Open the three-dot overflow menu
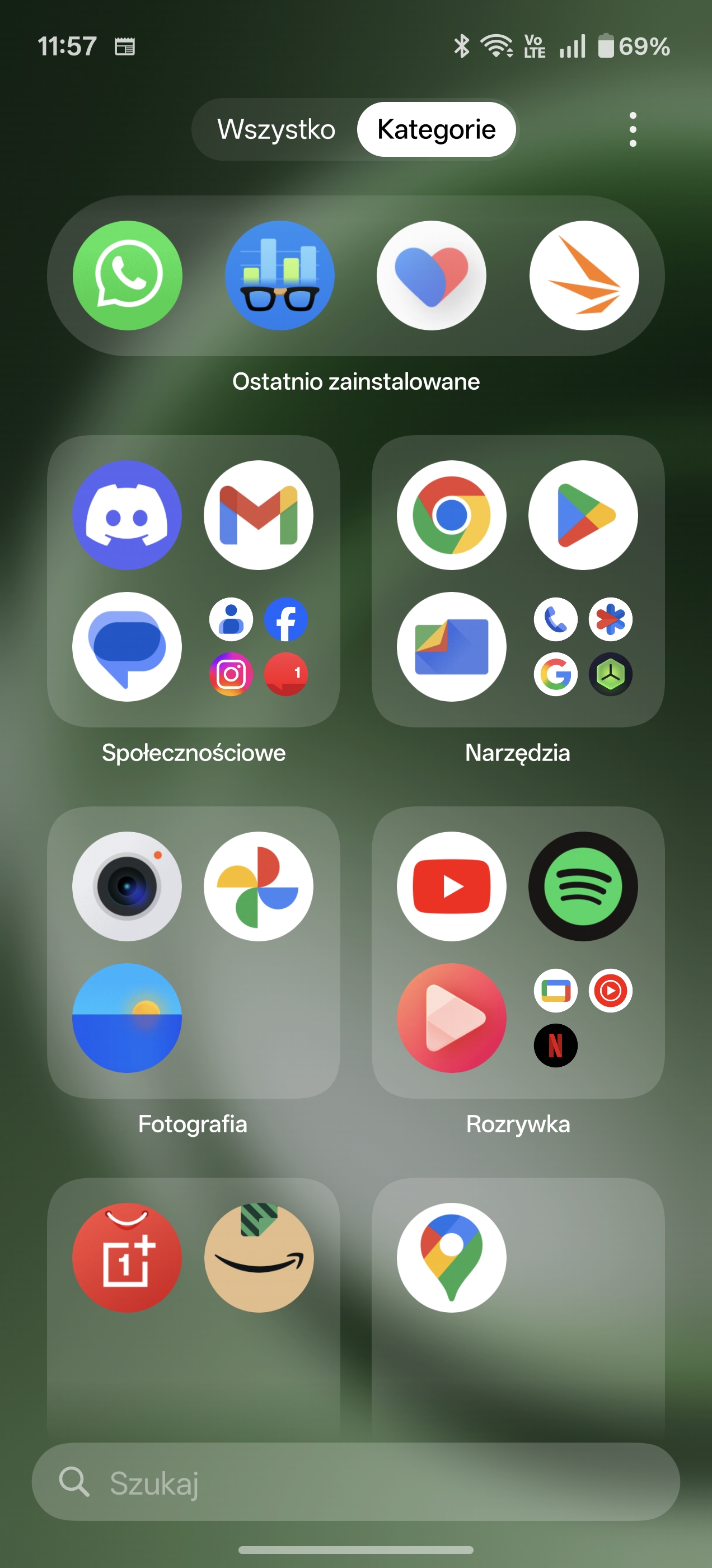 [x=633, y=129]
